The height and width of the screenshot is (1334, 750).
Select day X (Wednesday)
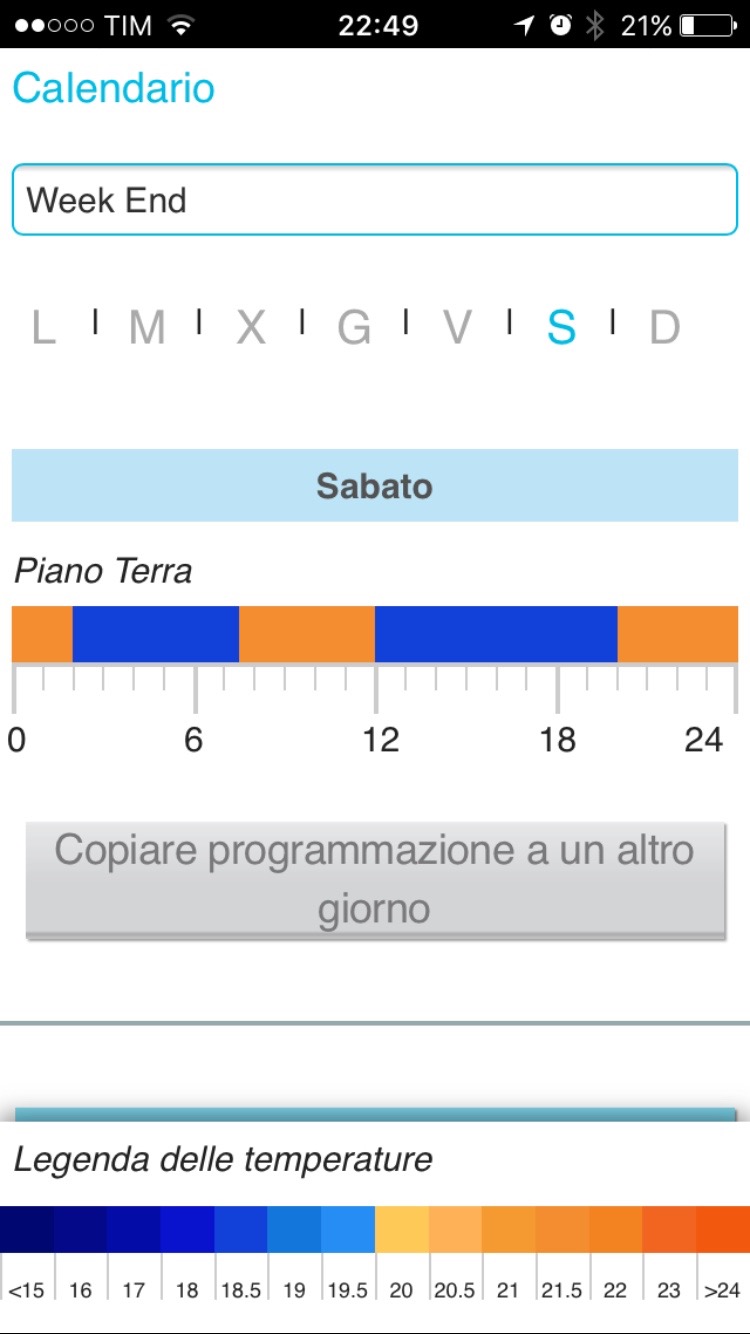pos(251,327)
